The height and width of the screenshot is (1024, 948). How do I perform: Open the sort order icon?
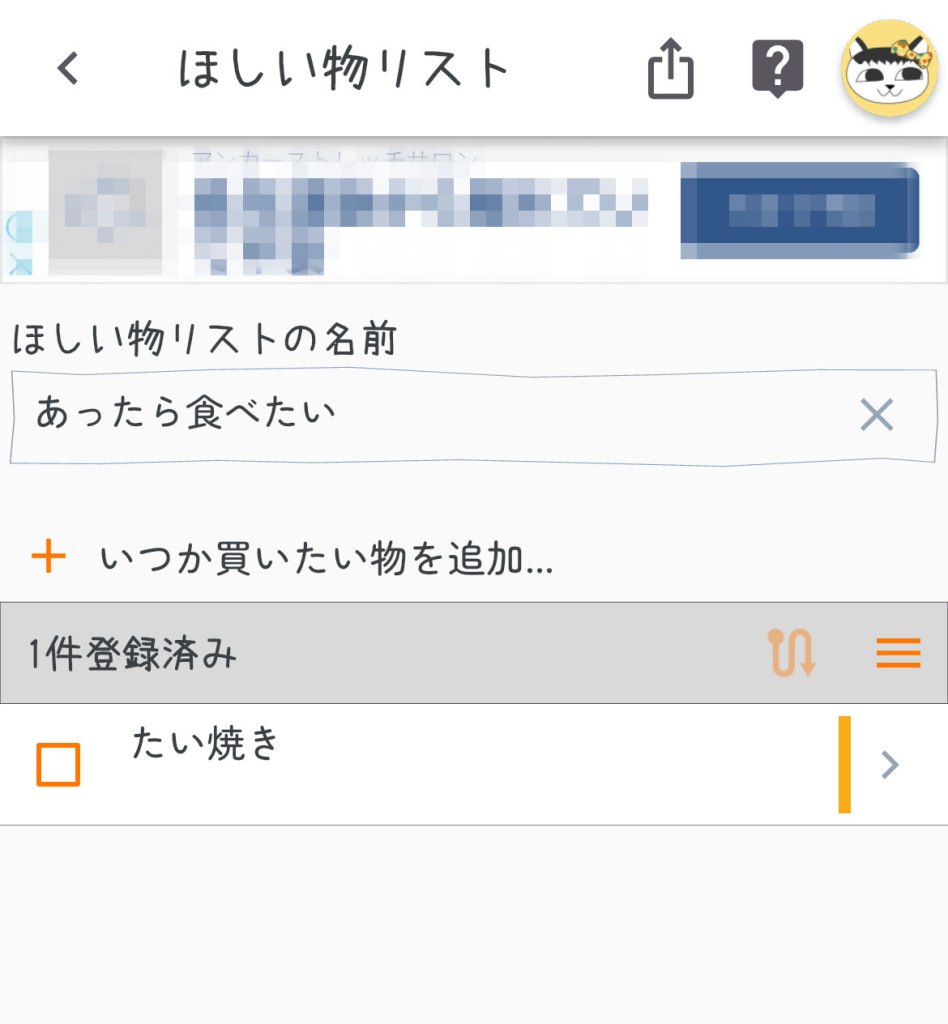(x=792, y=653)
